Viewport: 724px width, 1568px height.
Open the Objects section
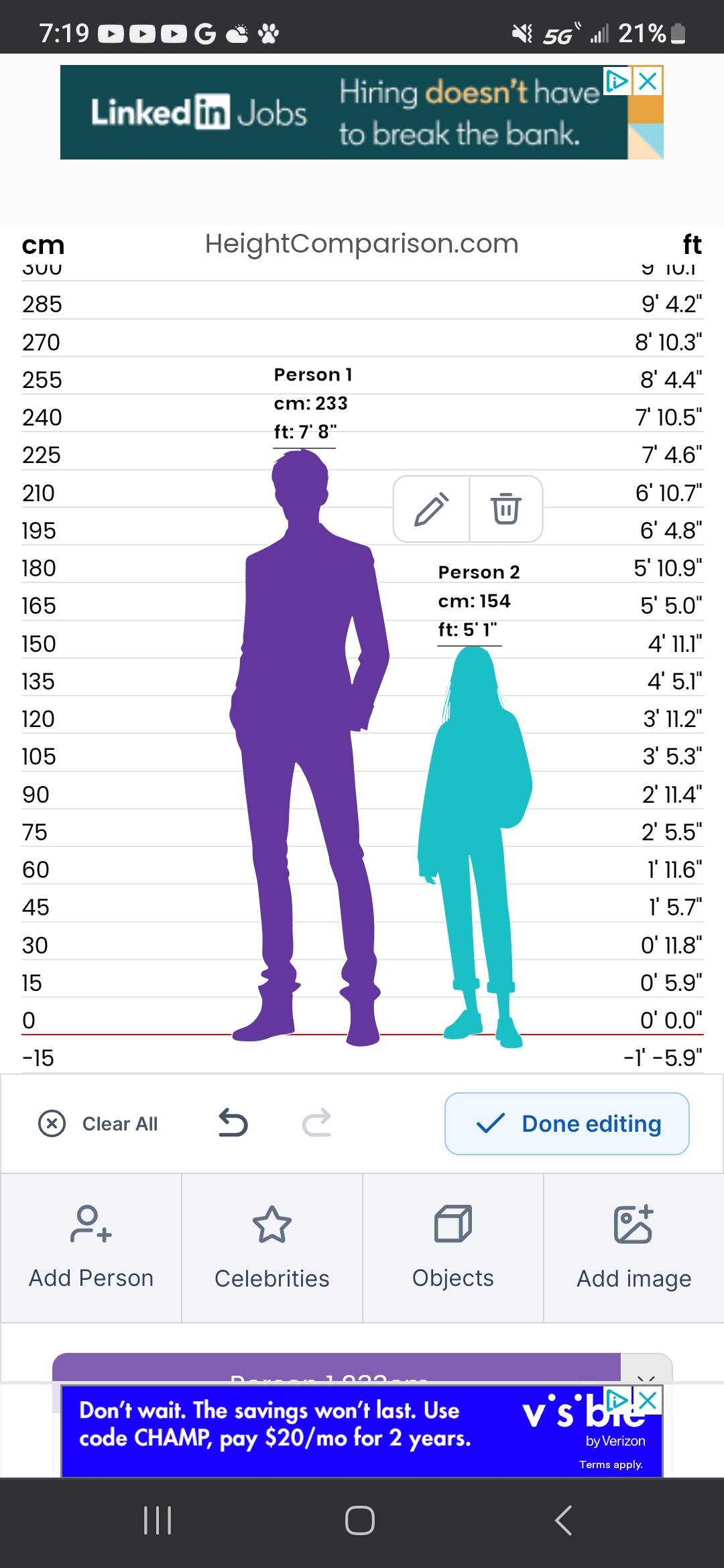pos(453,1248)
